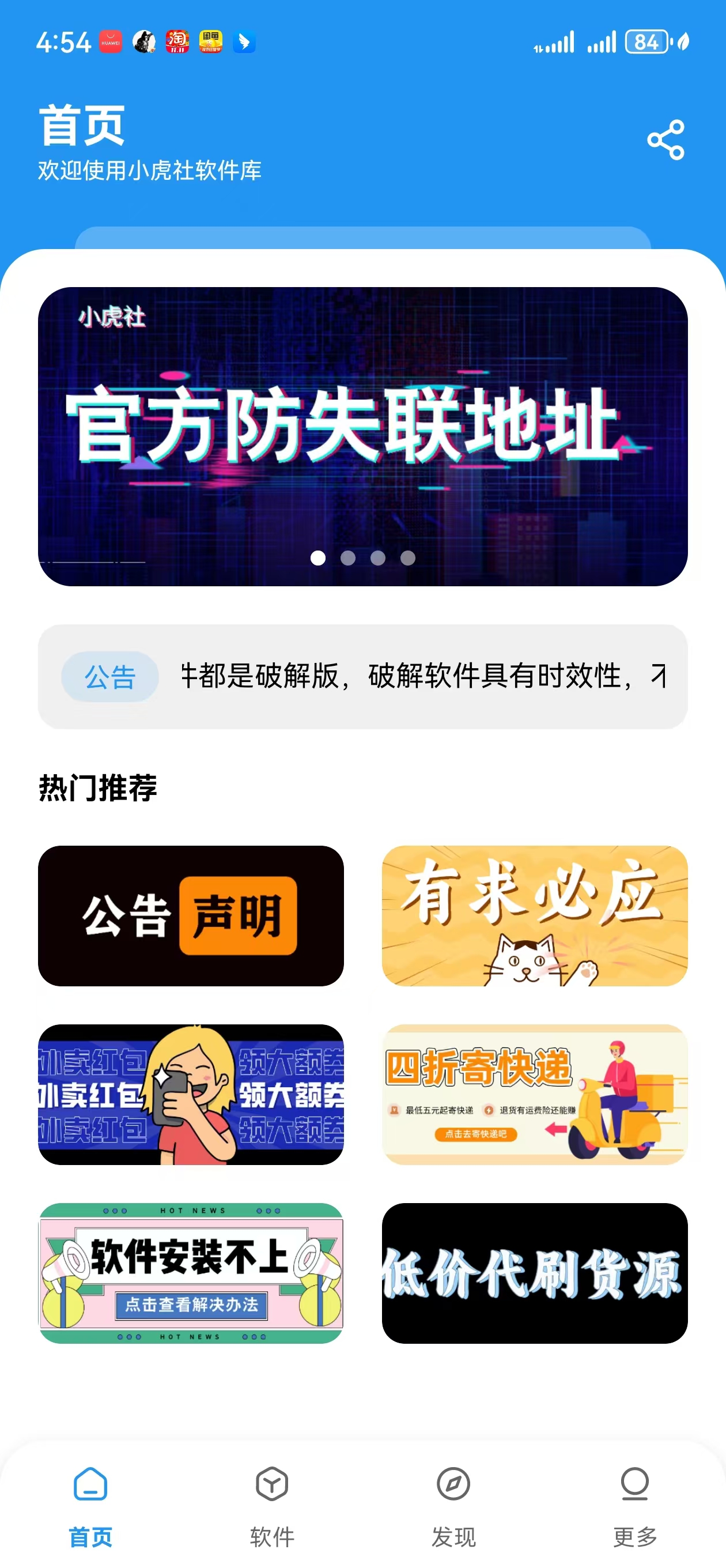Switch to the 发现 tab
The width and height of the screenshot is (726, 1568).
(453, 1505)
